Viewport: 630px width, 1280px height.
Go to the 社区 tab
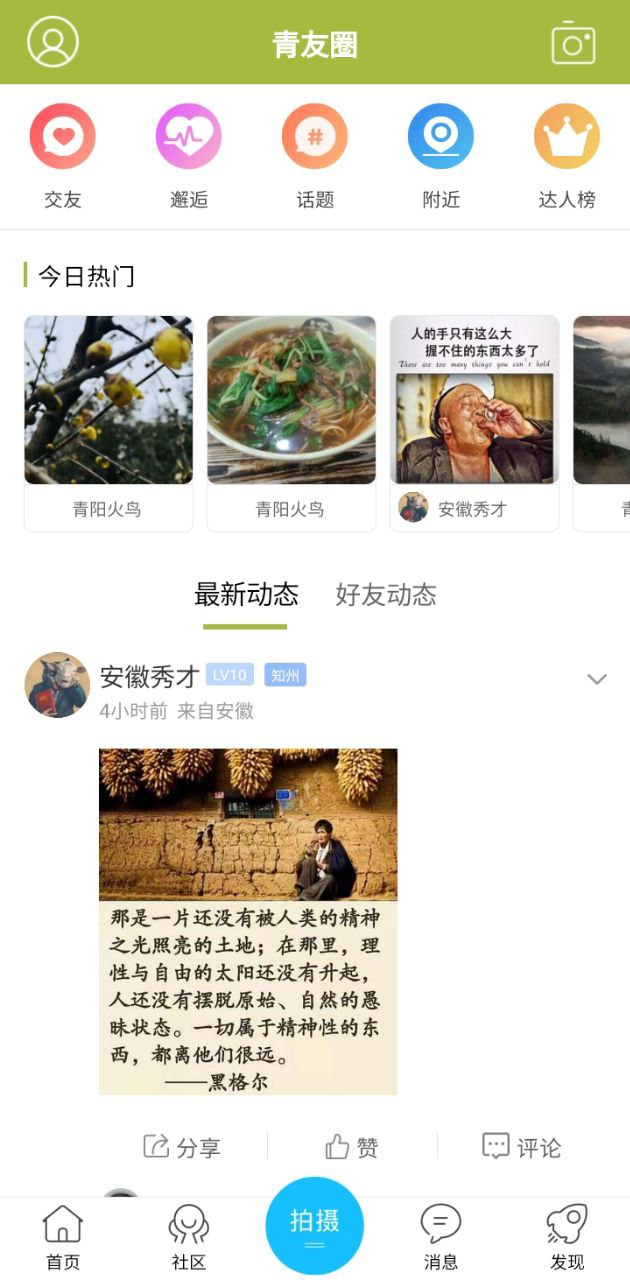pyautogui.click(x=189, y=1238)
